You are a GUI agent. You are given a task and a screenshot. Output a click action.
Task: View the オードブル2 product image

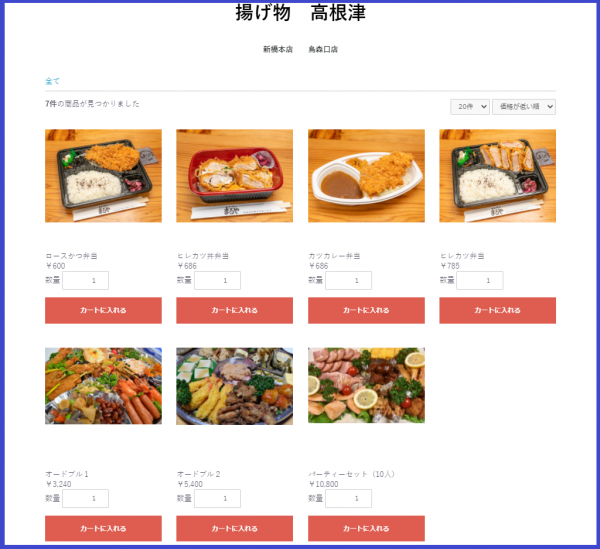pos(234,386)
